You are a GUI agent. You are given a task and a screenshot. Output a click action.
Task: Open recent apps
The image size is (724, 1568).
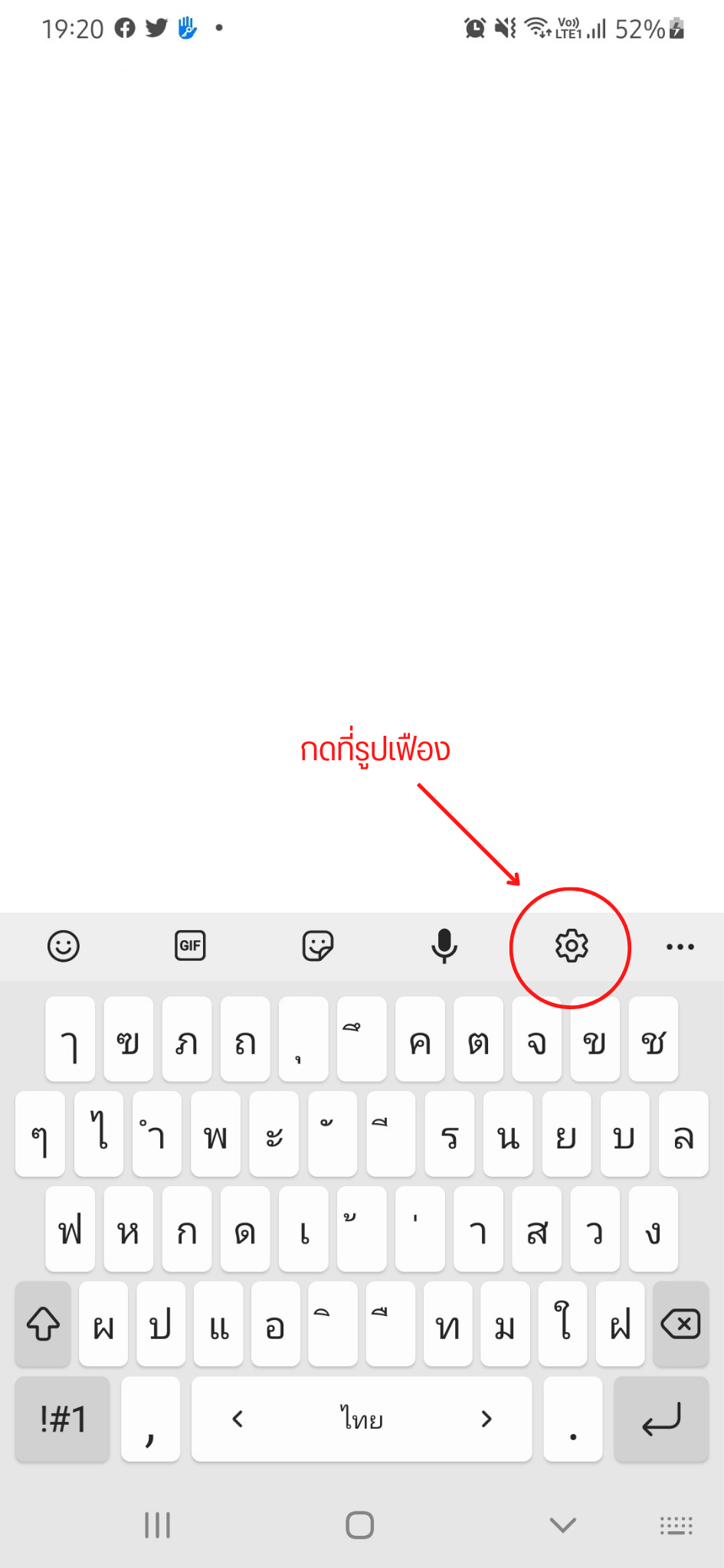click(x=158, y=1525)
